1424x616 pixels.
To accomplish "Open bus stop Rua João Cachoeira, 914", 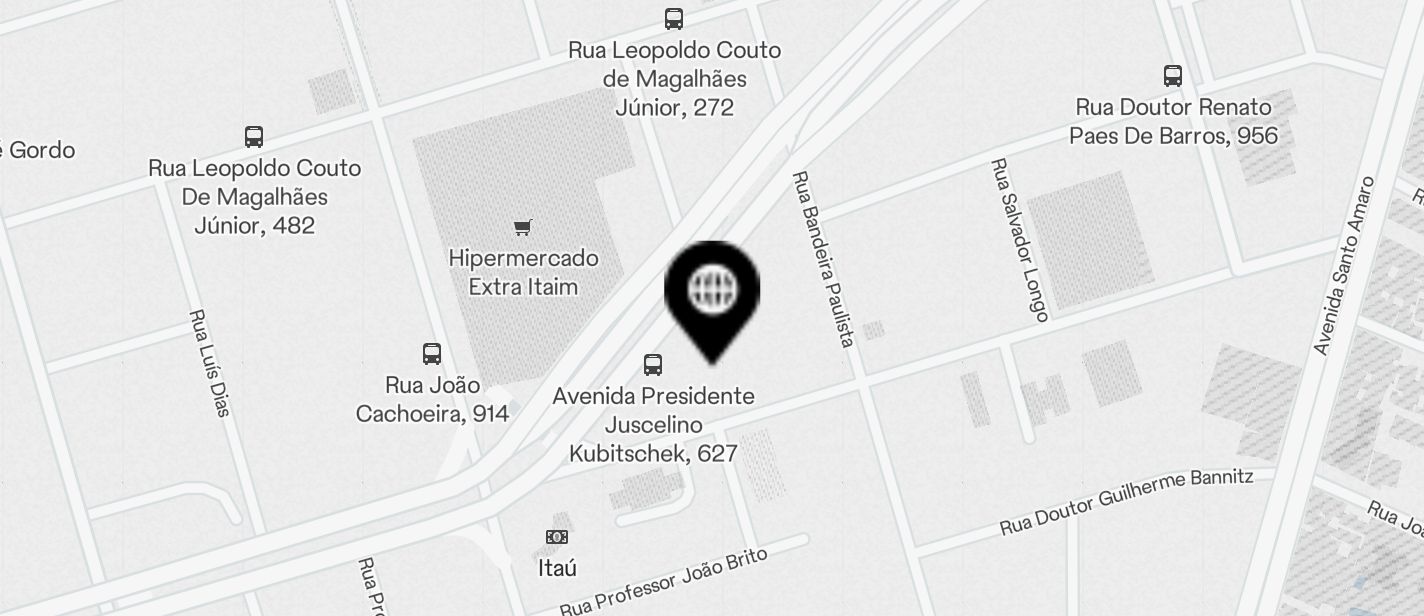I will tap(432, 354).
